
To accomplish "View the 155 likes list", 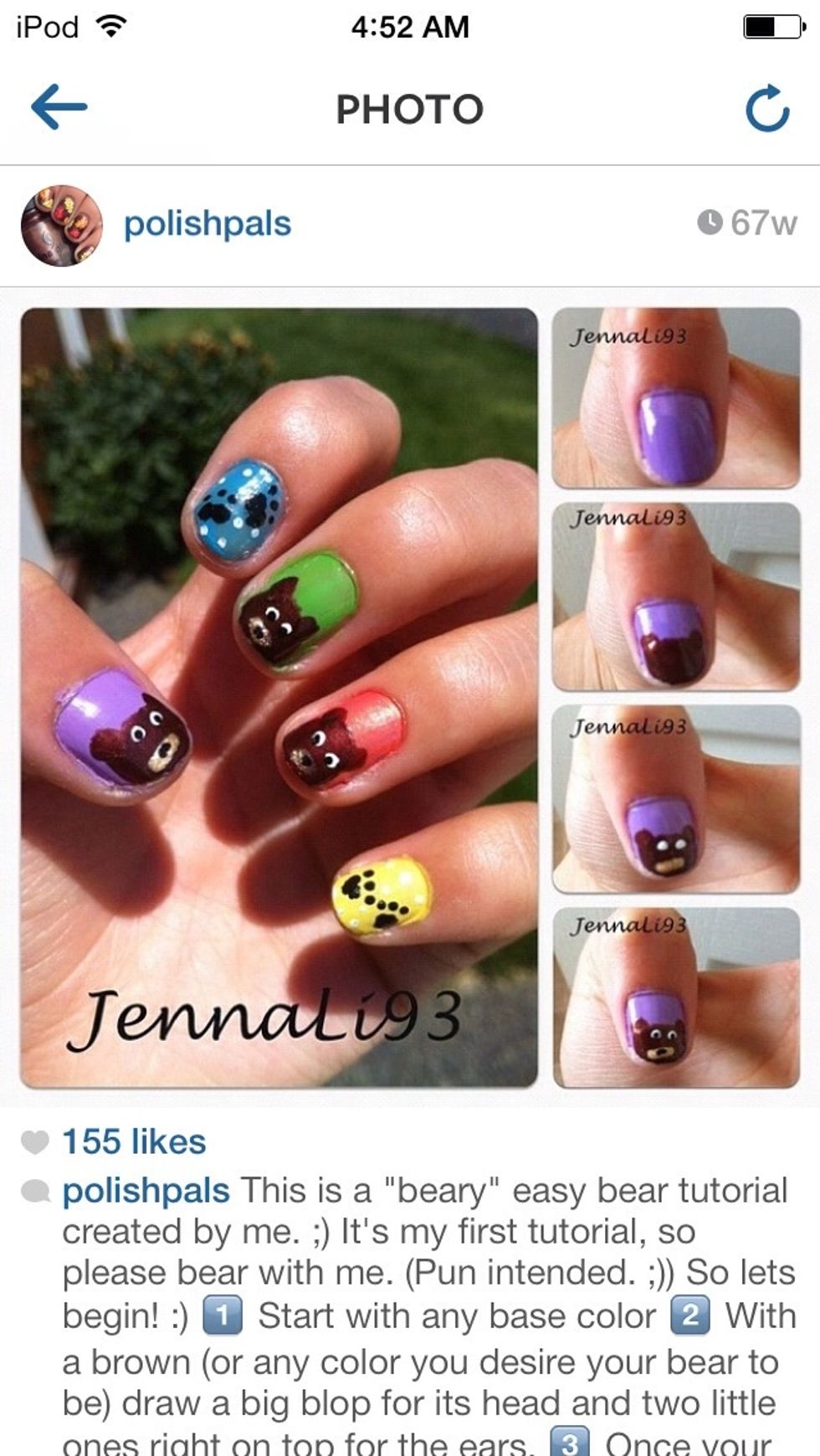I will pyautogui.click(x=134, y=1142).
